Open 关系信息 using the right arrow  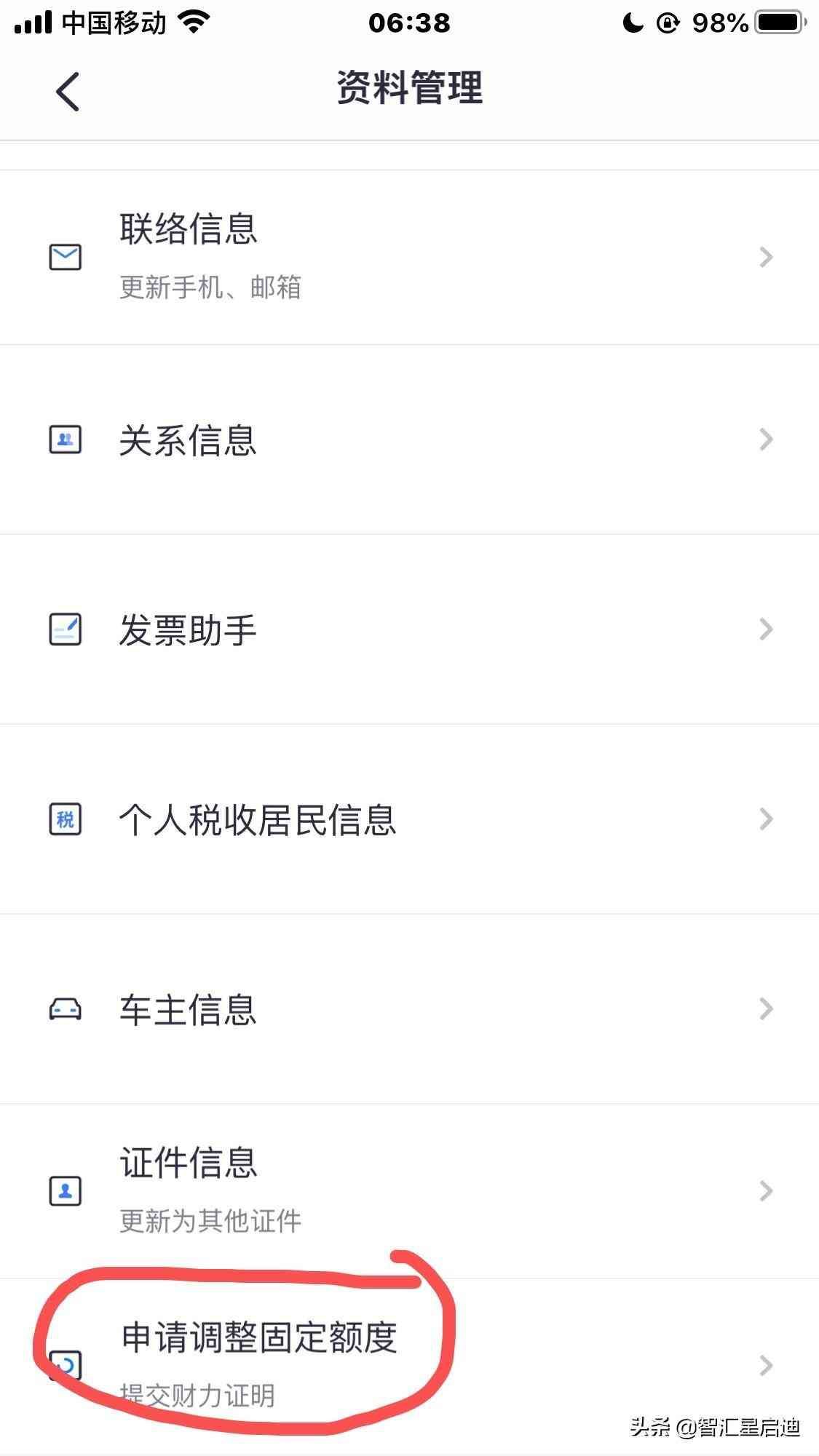pos(765,439)
